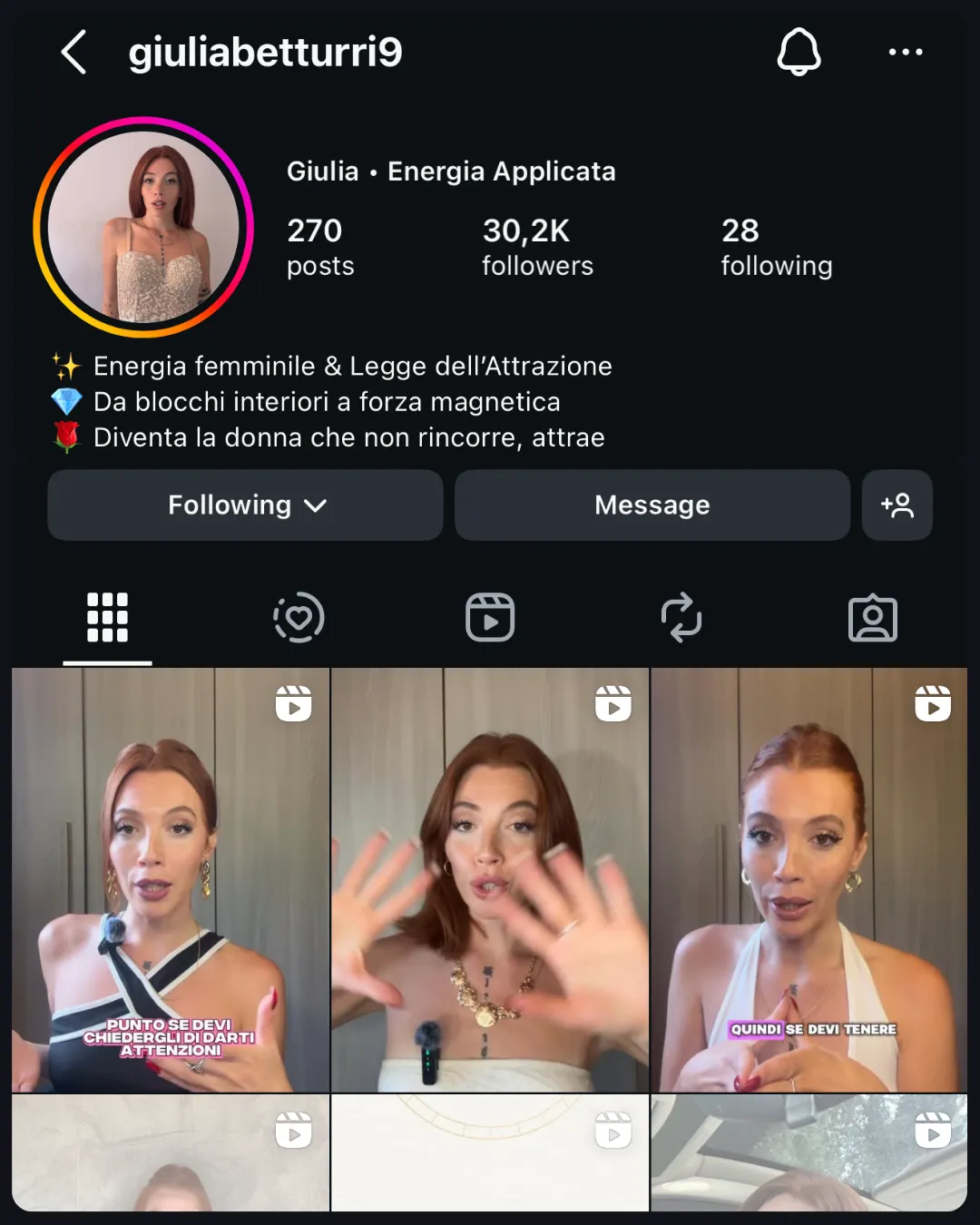The image size is (980, 1225).
Task: Switch to the tagged photos tab
Action: click(x=873, y=618)
